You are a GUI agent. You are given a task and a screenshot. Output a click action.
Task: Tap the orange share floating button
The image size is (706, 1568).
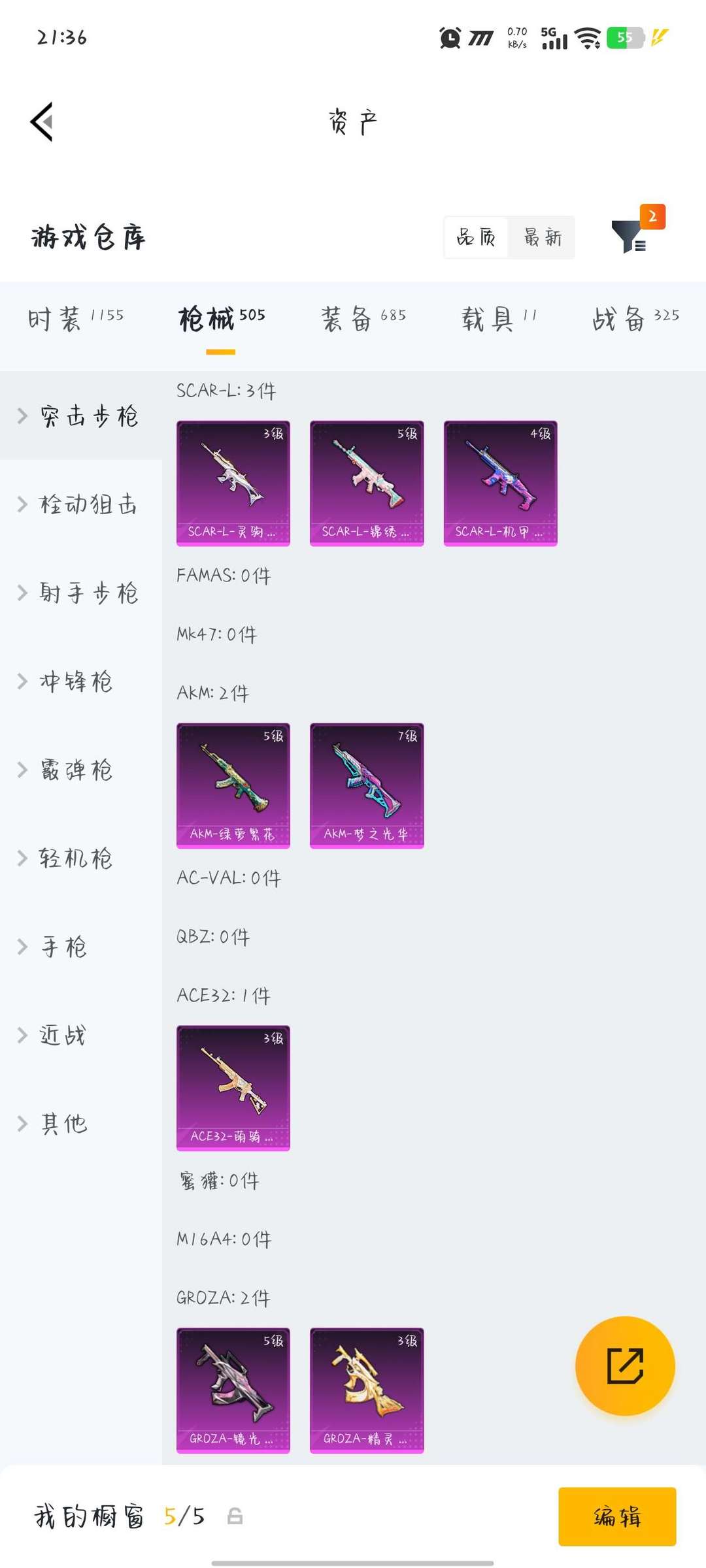coord(625,1365)
